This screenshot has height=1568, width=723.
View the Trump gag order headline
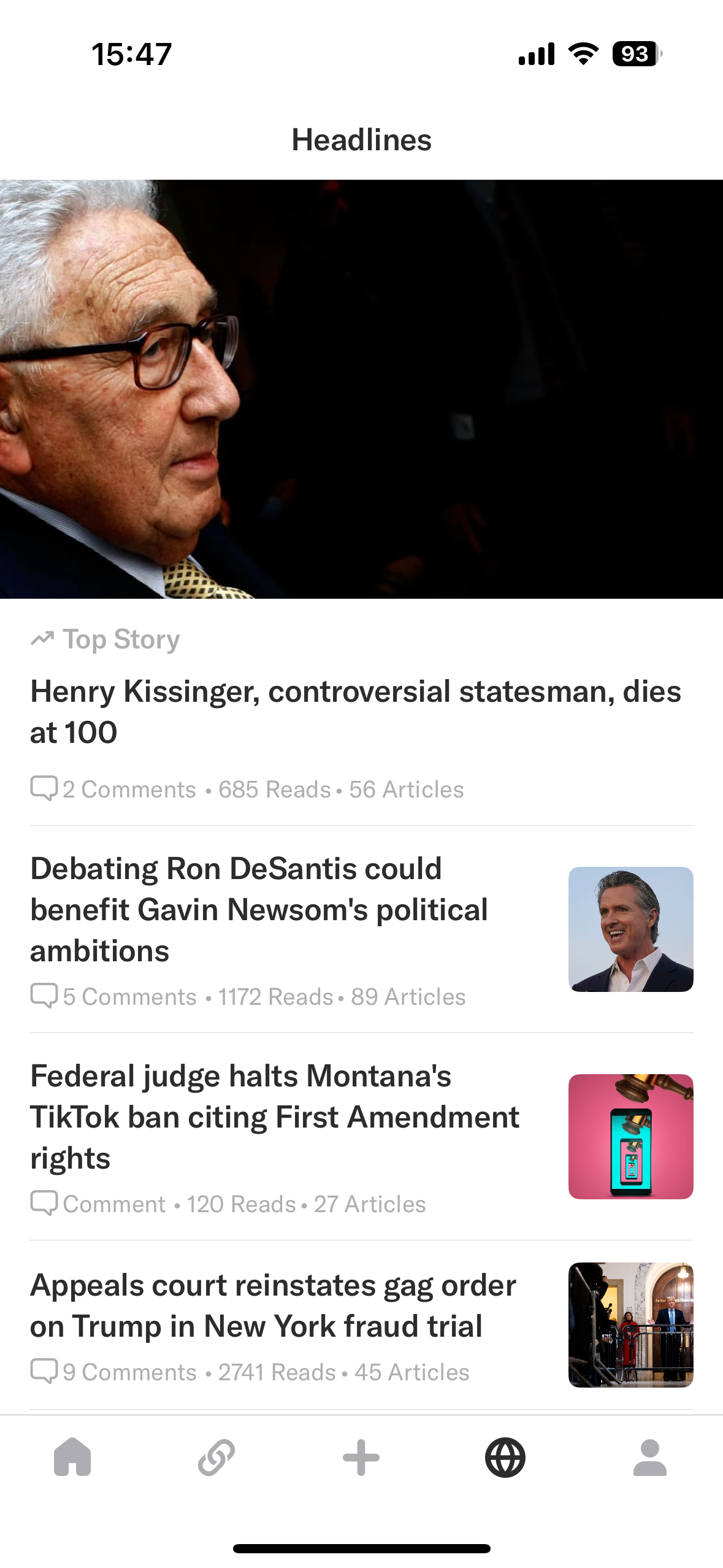273,1305
